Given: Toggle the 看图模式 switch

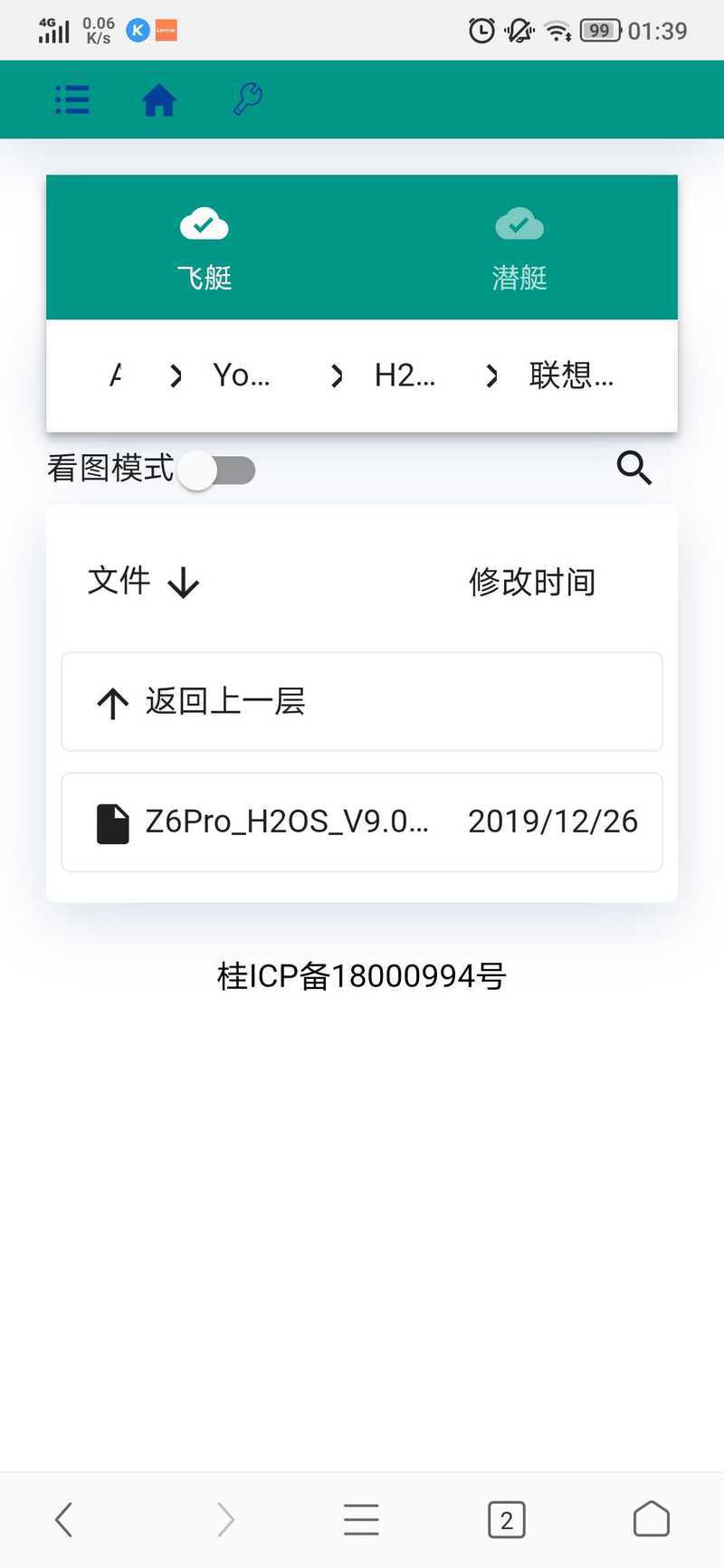Looking at the screenshot, I should pyautogui.click(x=217, y=470).
